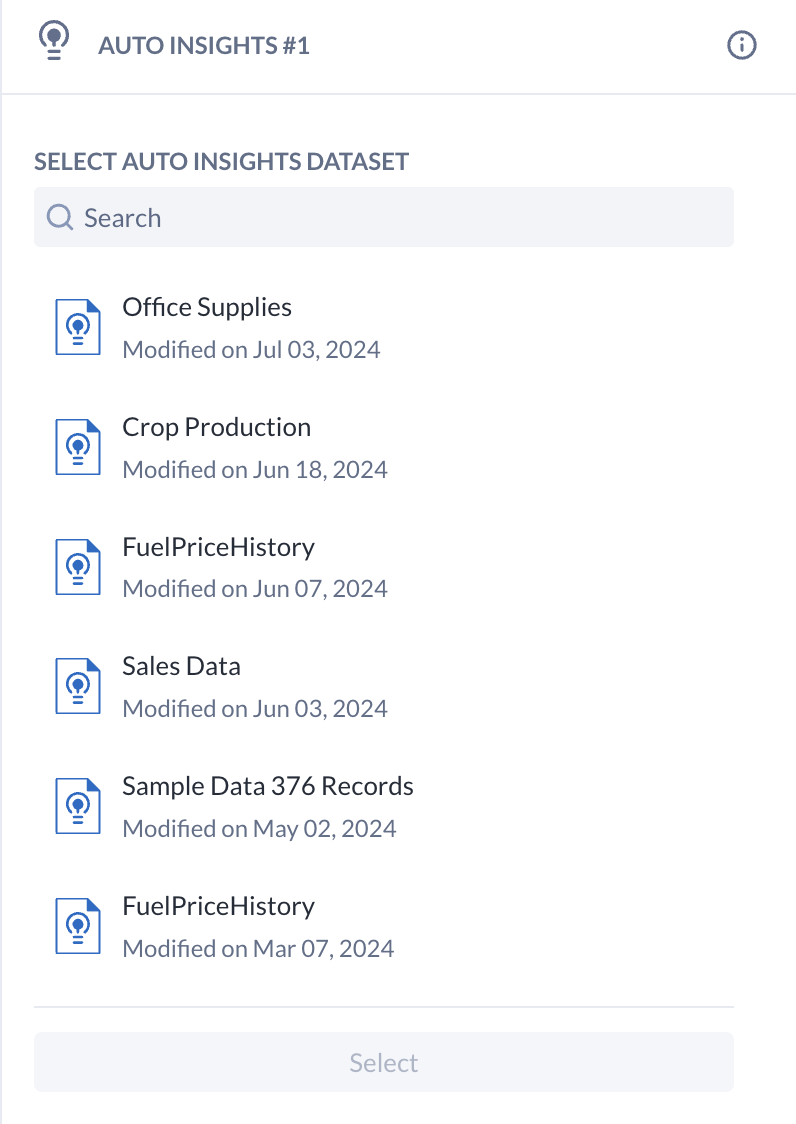Open the info icon for Auto Insights #1
The width and height of the screenshot is (796, 1124).
741,45
